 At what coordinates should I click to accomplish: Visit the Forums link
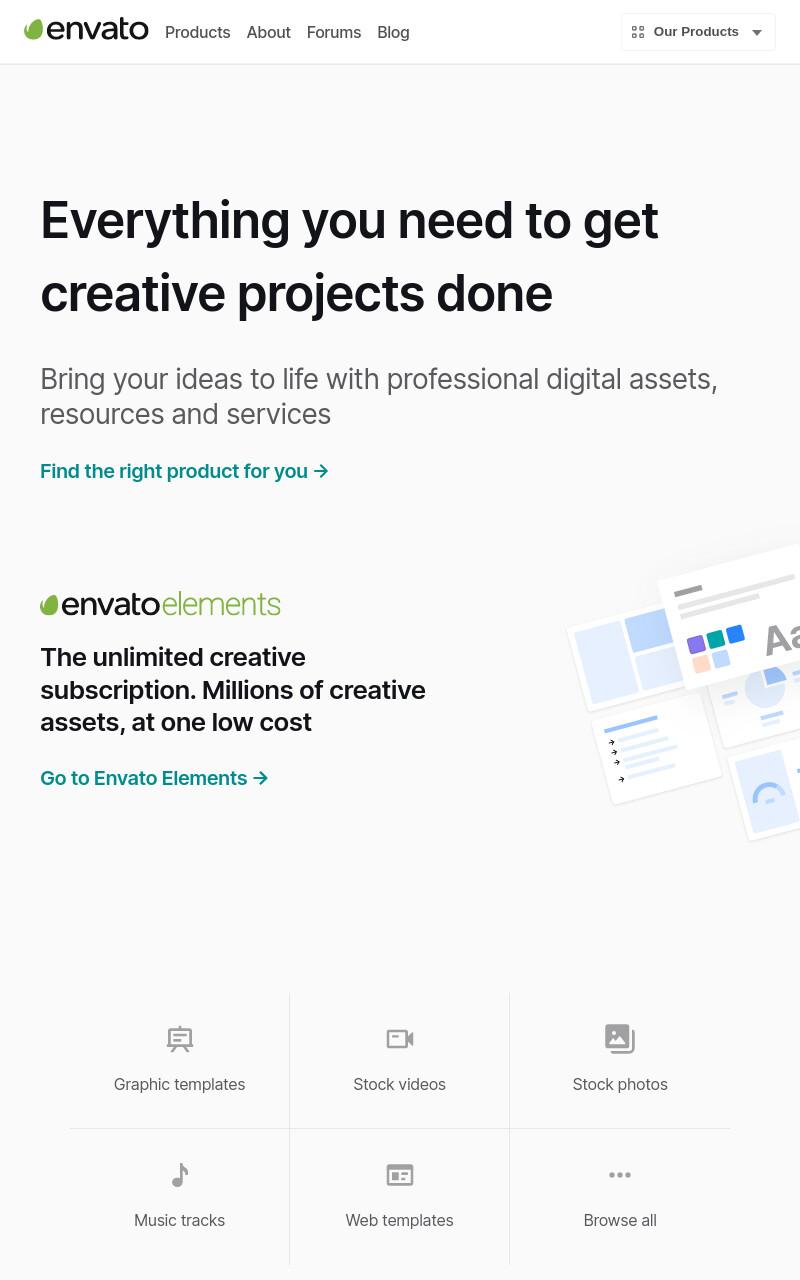(334, 32)
